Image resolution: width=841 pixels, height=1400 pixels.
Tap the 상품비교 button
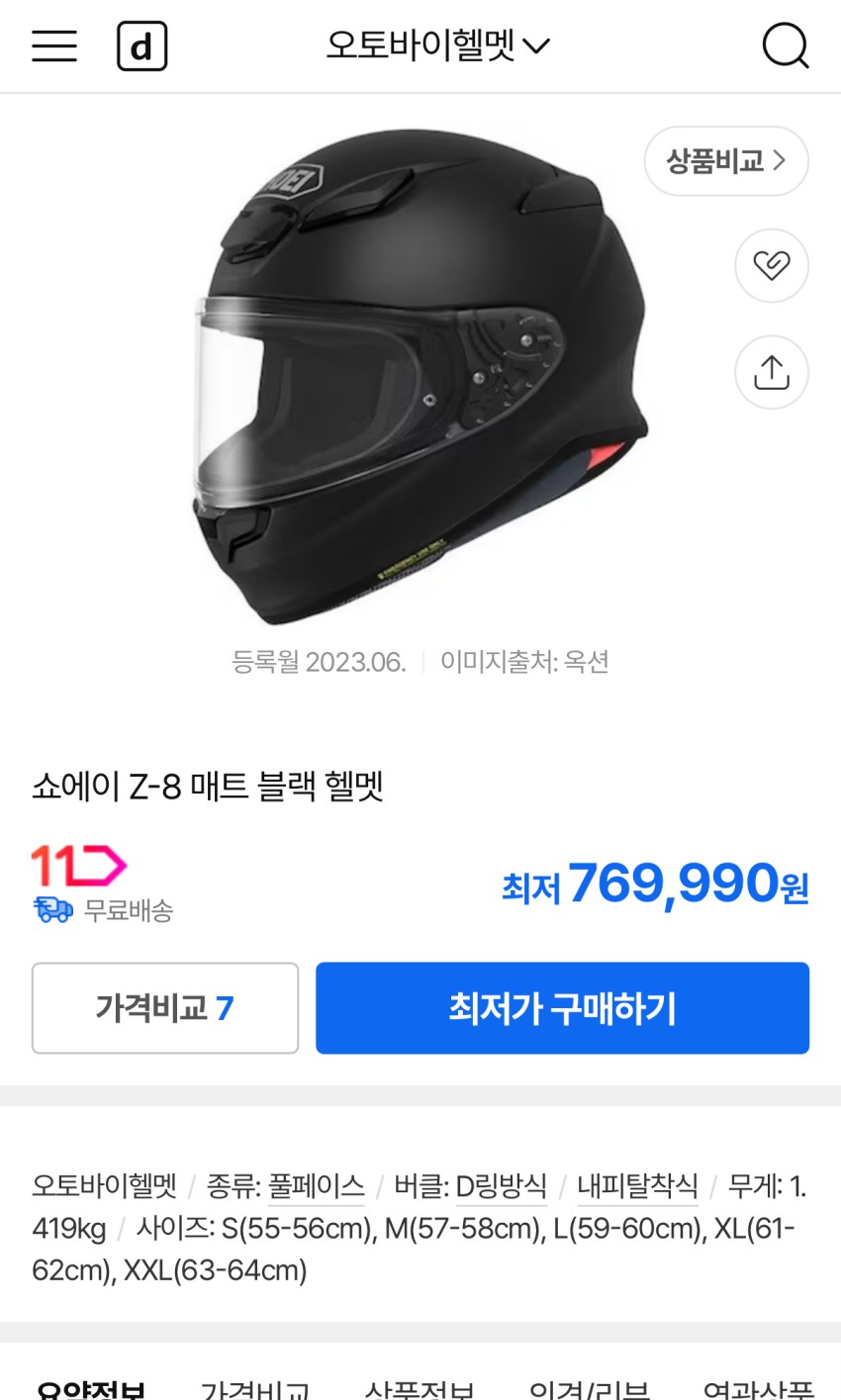click(725, 160)
